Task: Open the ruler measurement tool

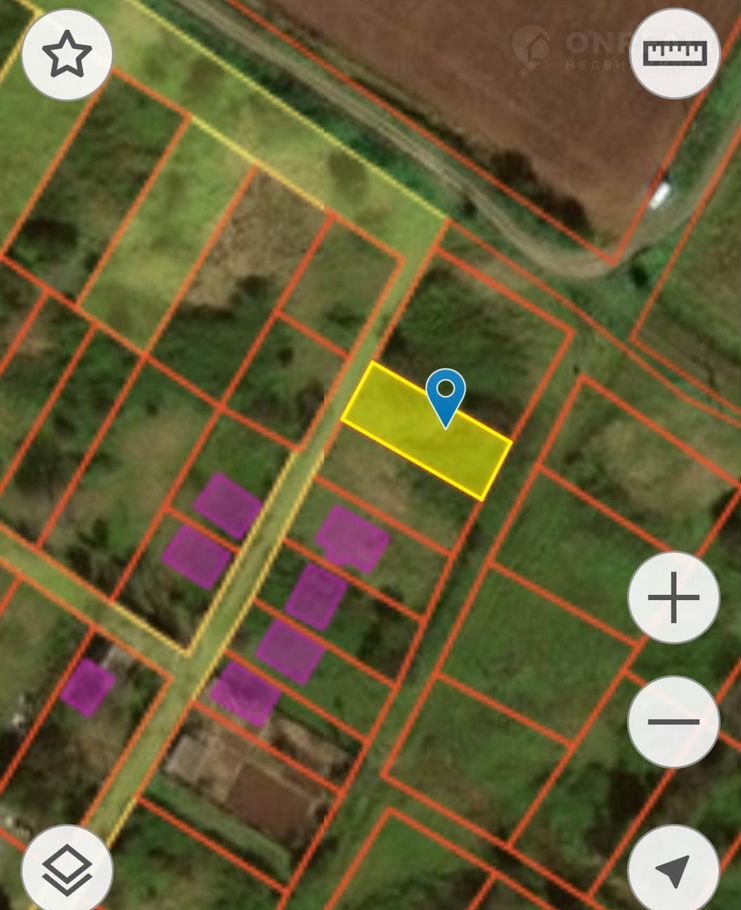Action: (675, 54)
